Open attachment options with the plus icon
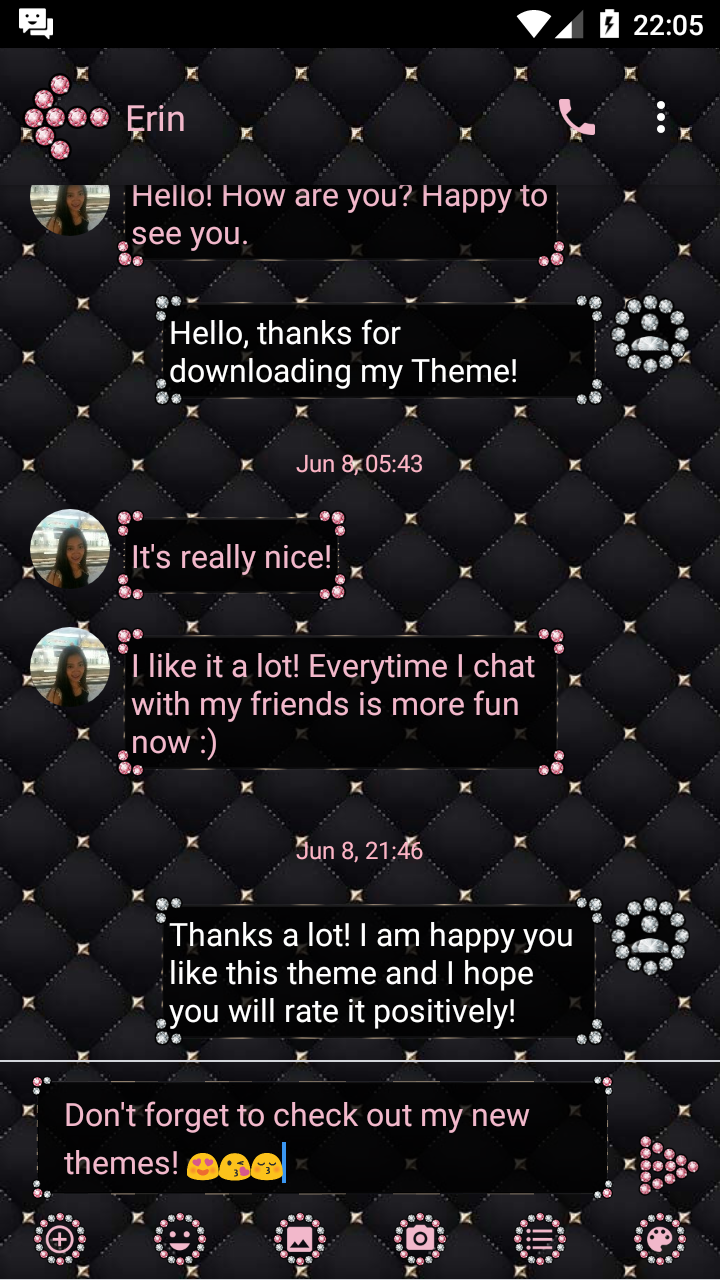 tap(60, 1238)
